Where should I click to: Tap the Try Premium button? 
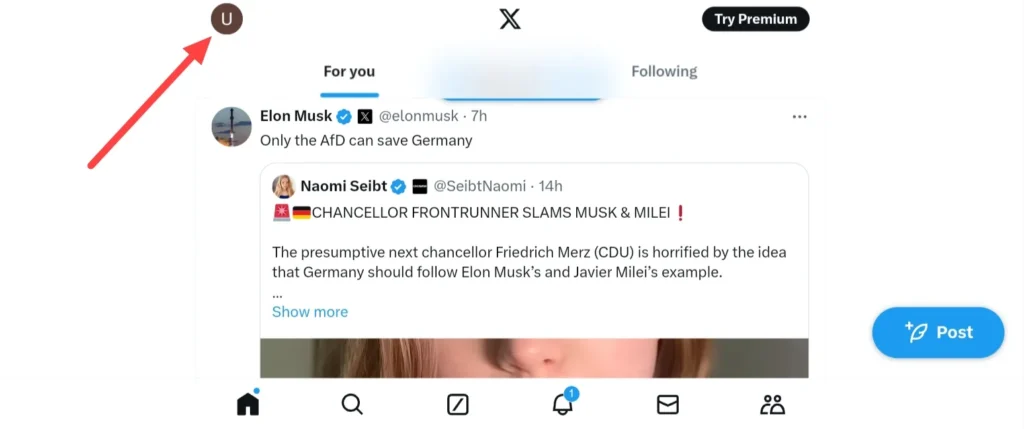tap(755, 19)
